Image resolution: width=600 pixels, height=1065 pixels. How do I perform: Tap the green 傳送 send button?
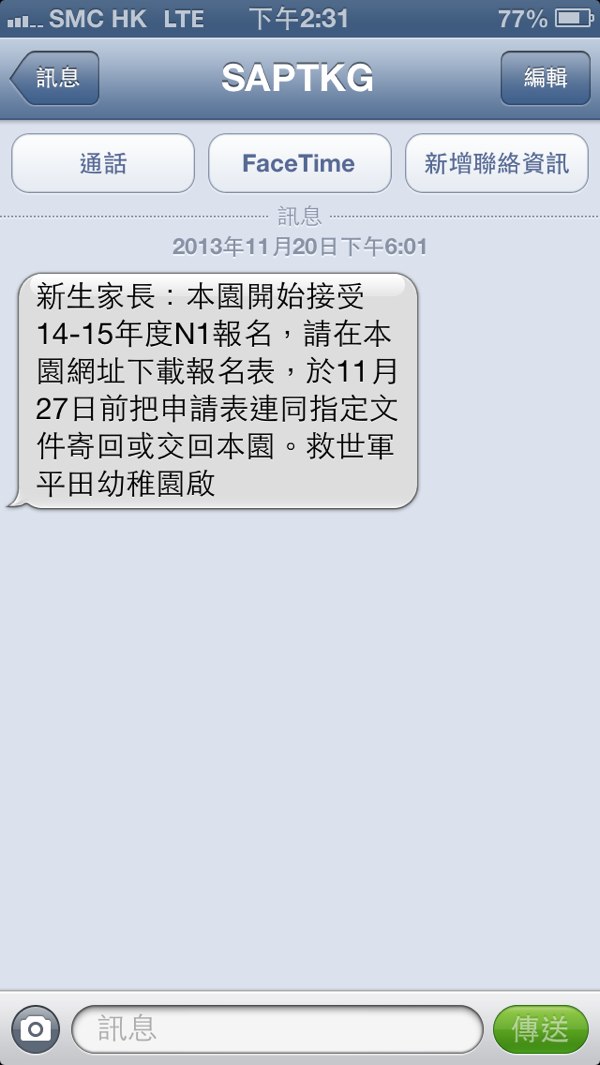[x=541, y=1029]
